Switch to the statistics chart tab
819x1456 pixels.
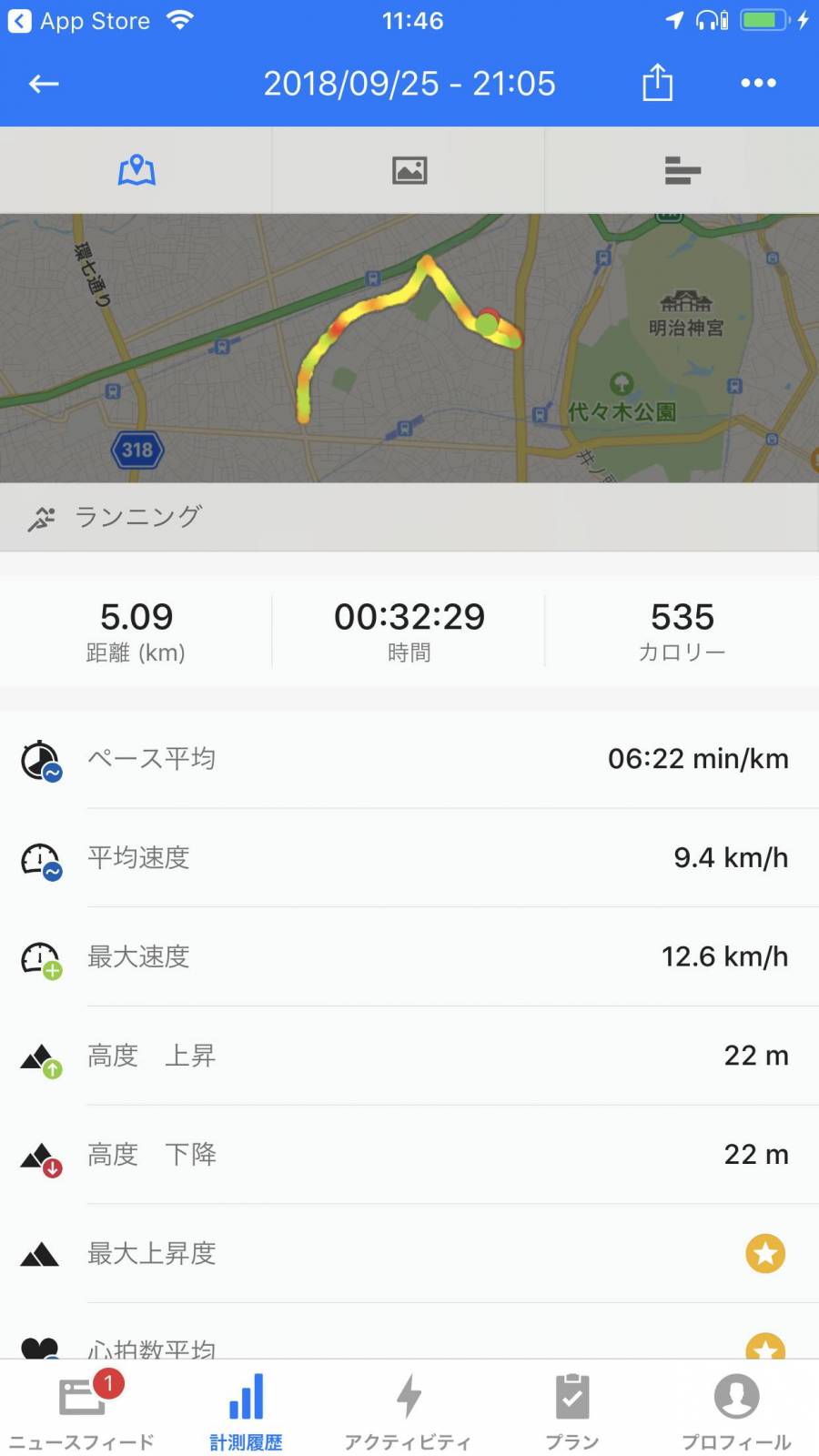click(682, 170)
